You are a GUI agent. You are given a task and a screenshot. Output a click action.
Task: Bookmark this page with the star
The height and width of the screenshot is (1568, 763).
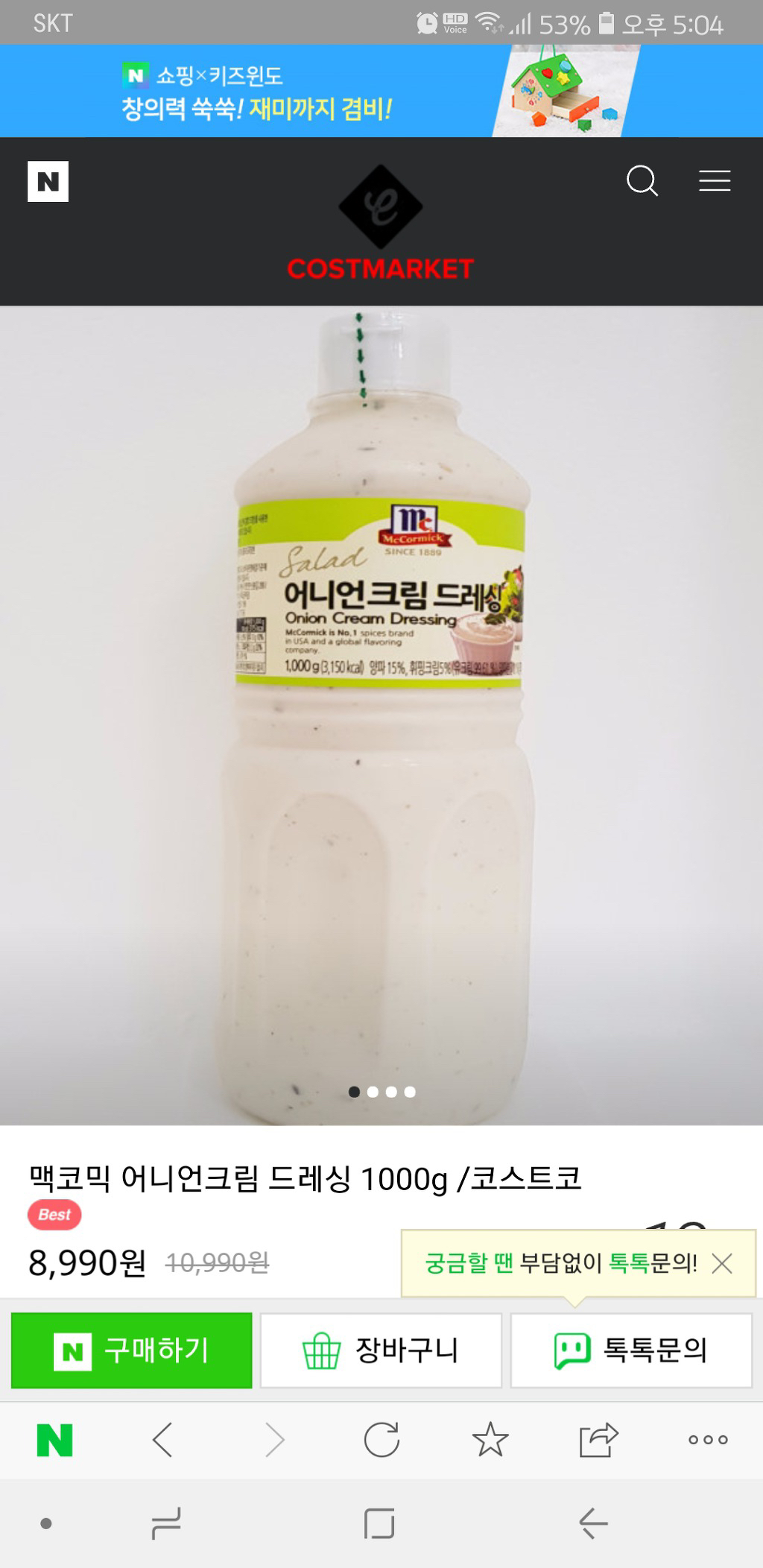[490, 1440]
